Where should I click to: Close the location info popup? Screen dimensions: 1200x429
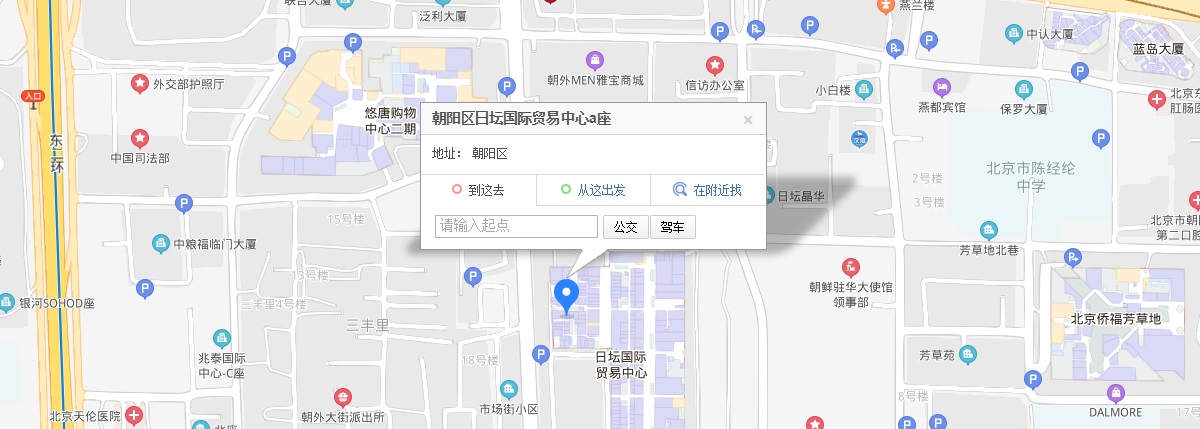[x=747, y=120]
